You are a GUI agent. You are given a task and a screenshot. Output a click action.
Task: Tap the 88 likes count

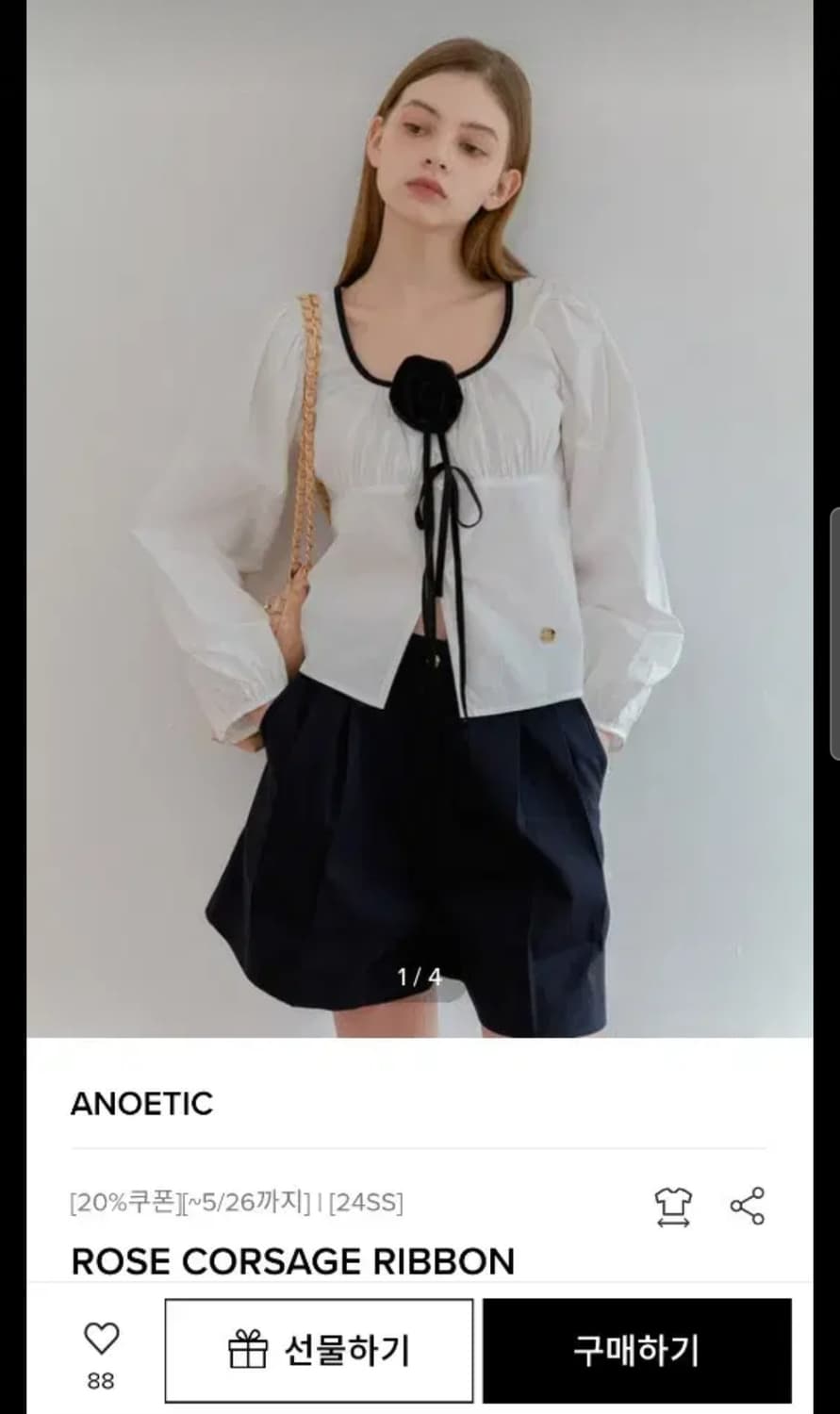[102, 1382]
